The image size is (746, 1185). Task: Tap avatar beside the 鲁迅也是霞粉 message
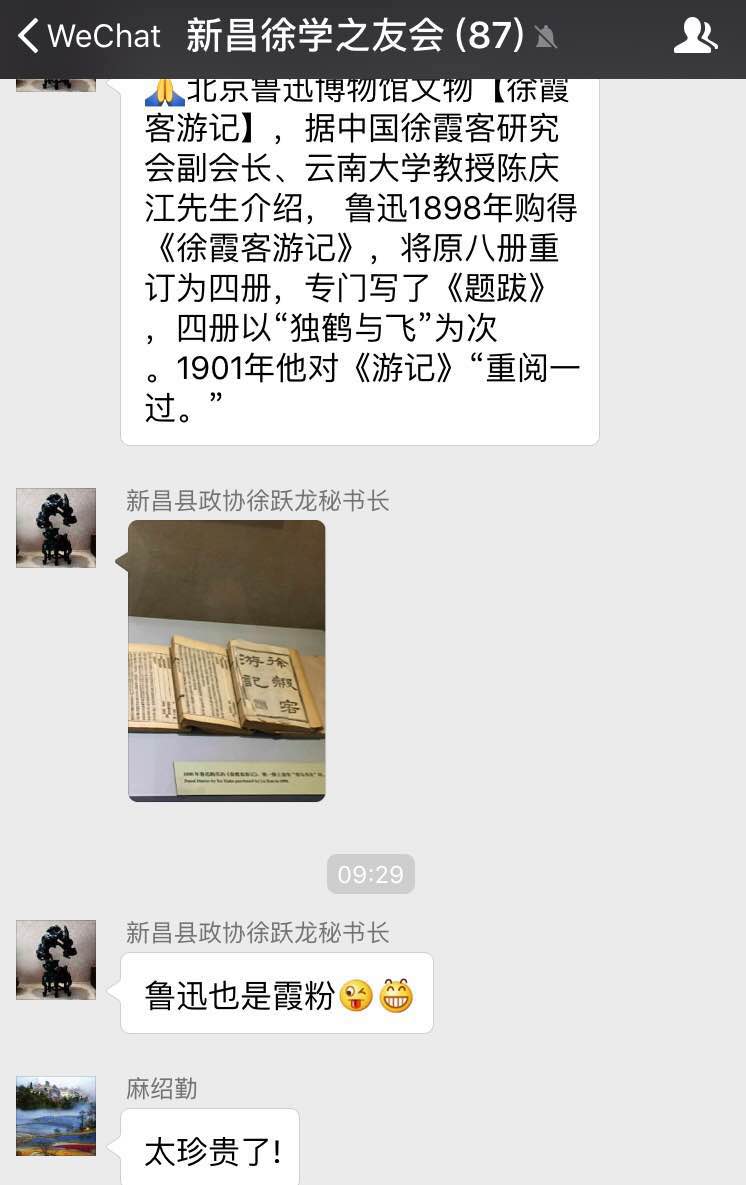pyautogui.click(x=56, y=960)
